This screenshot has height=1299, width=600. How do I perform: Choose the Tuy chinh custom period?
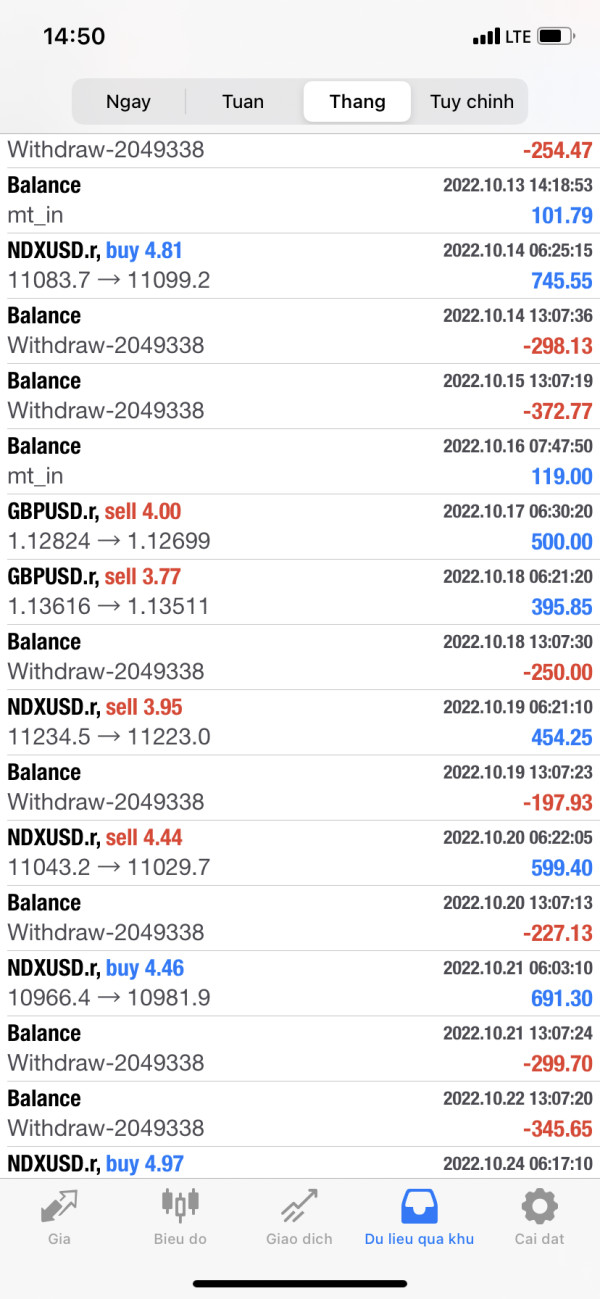(x=471, y=101)
